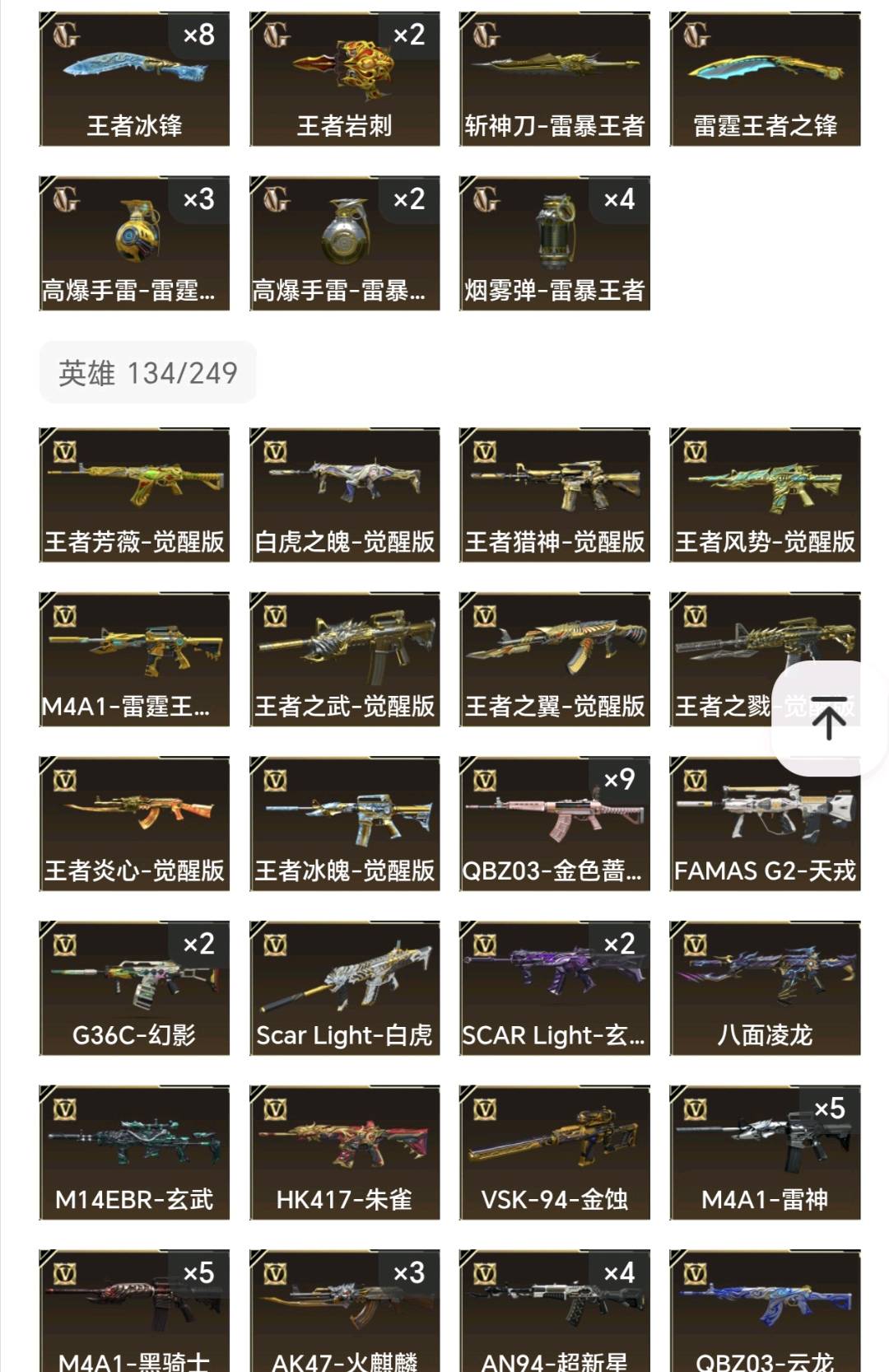Open the G36C-幻影 weapon
This screenshot has width=889, height=1372.
click(x=134, y=988)
